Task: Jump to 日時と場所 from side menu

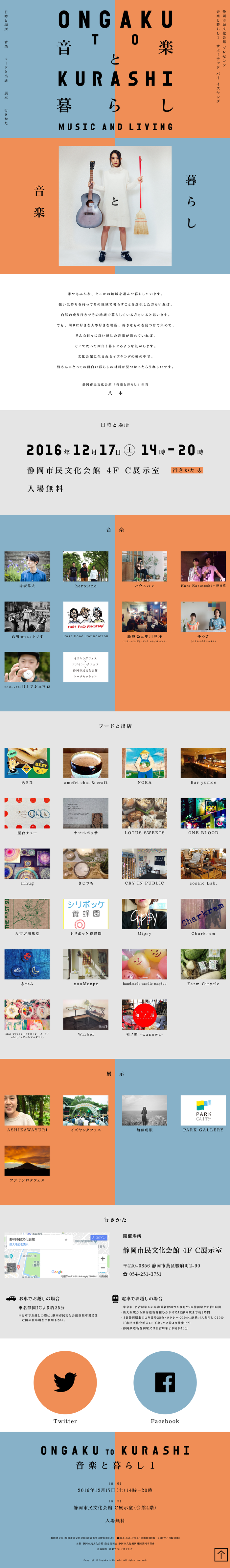Action: pos(7,21)
